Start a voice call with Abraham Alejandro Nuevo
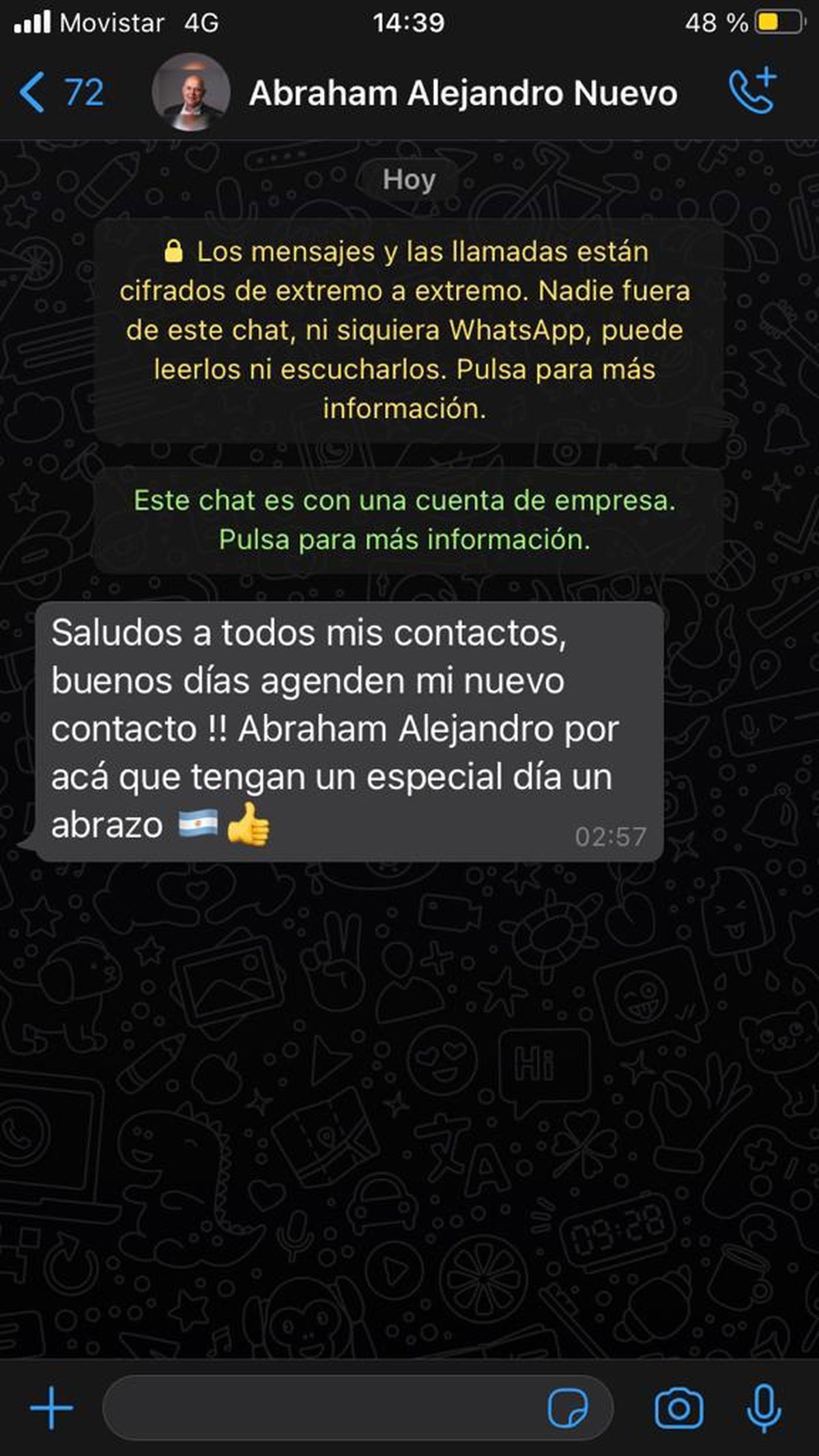 click(753, 92)
